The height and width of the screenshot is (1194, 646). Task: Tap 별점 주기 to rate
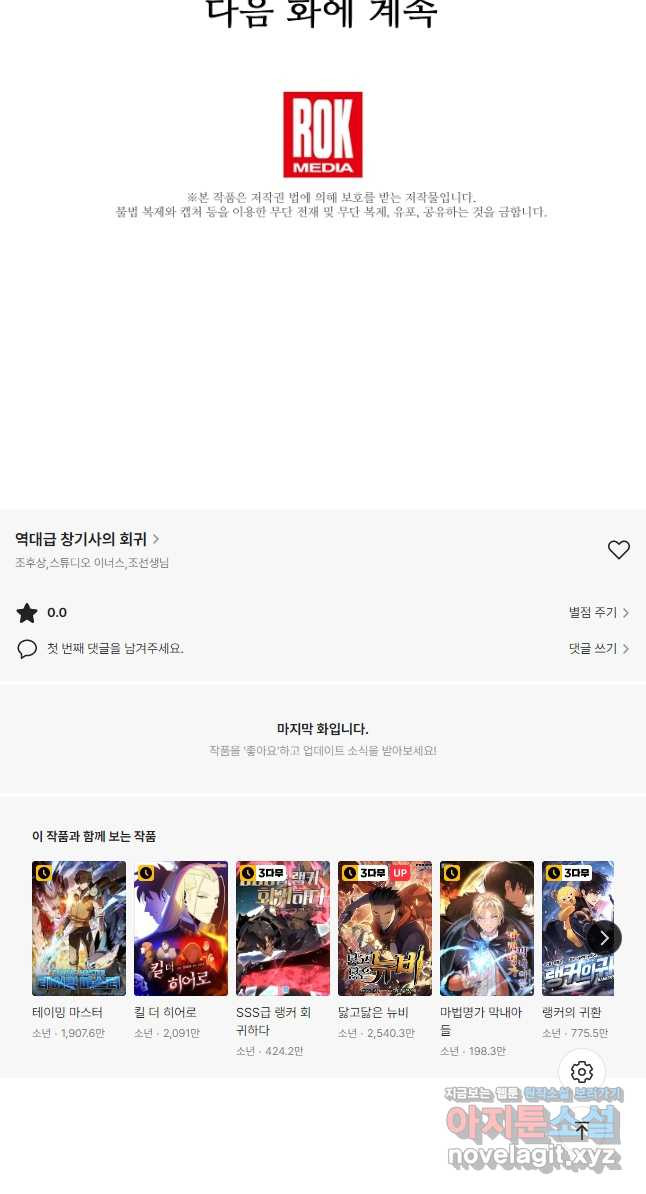click(x=598, y=613)
